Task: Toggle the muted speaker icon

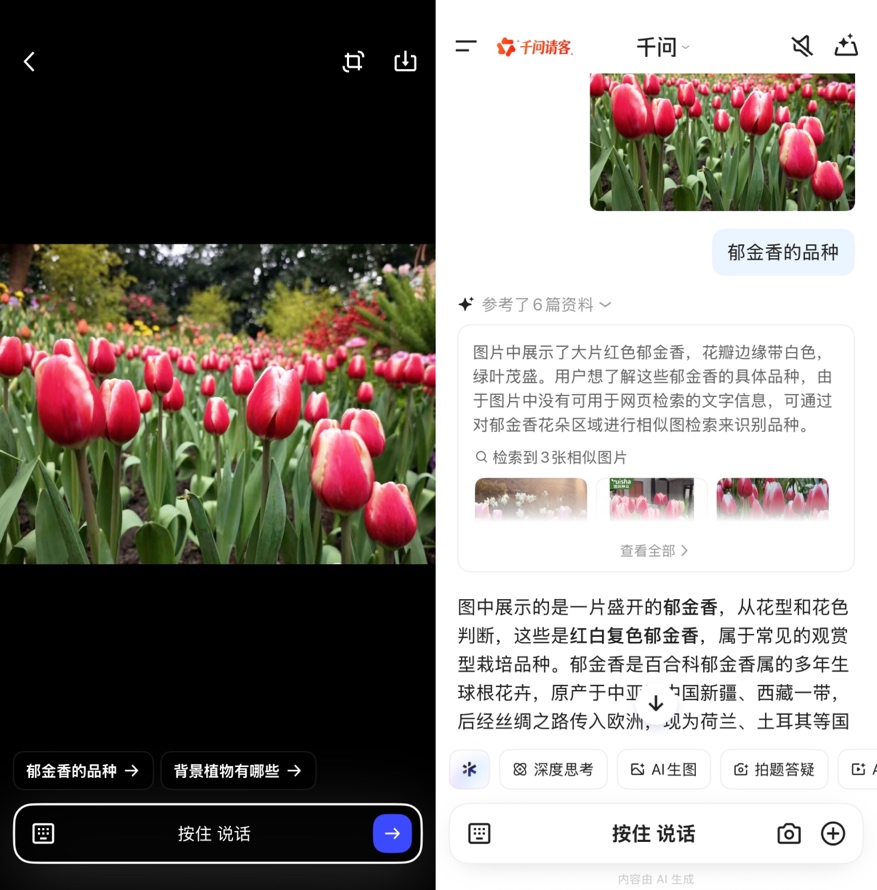Action: coord(801,46)
